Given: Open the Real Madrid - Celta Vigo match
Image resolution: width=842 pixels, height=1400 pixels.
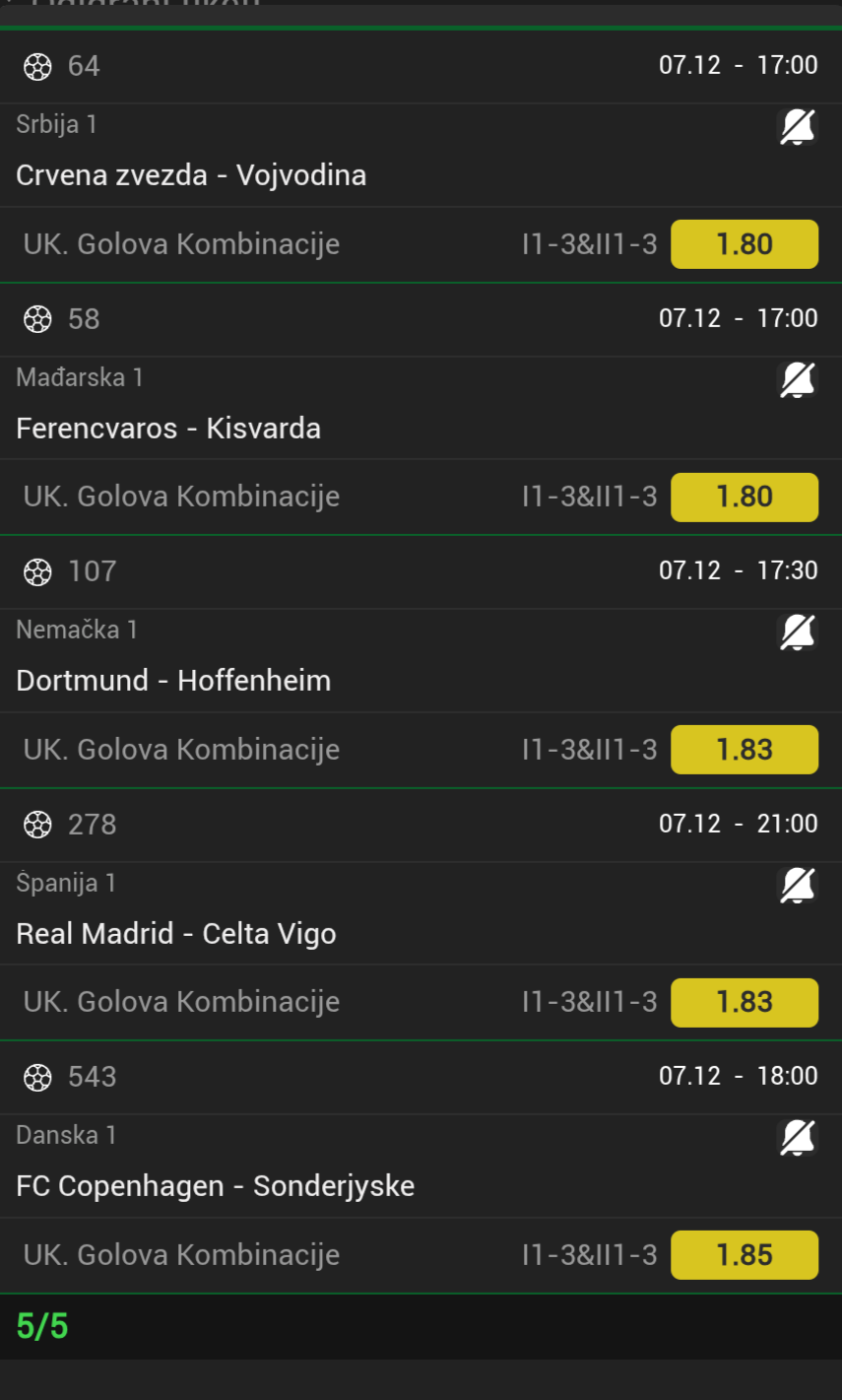Looking at the screenshot, I should 176,934.
